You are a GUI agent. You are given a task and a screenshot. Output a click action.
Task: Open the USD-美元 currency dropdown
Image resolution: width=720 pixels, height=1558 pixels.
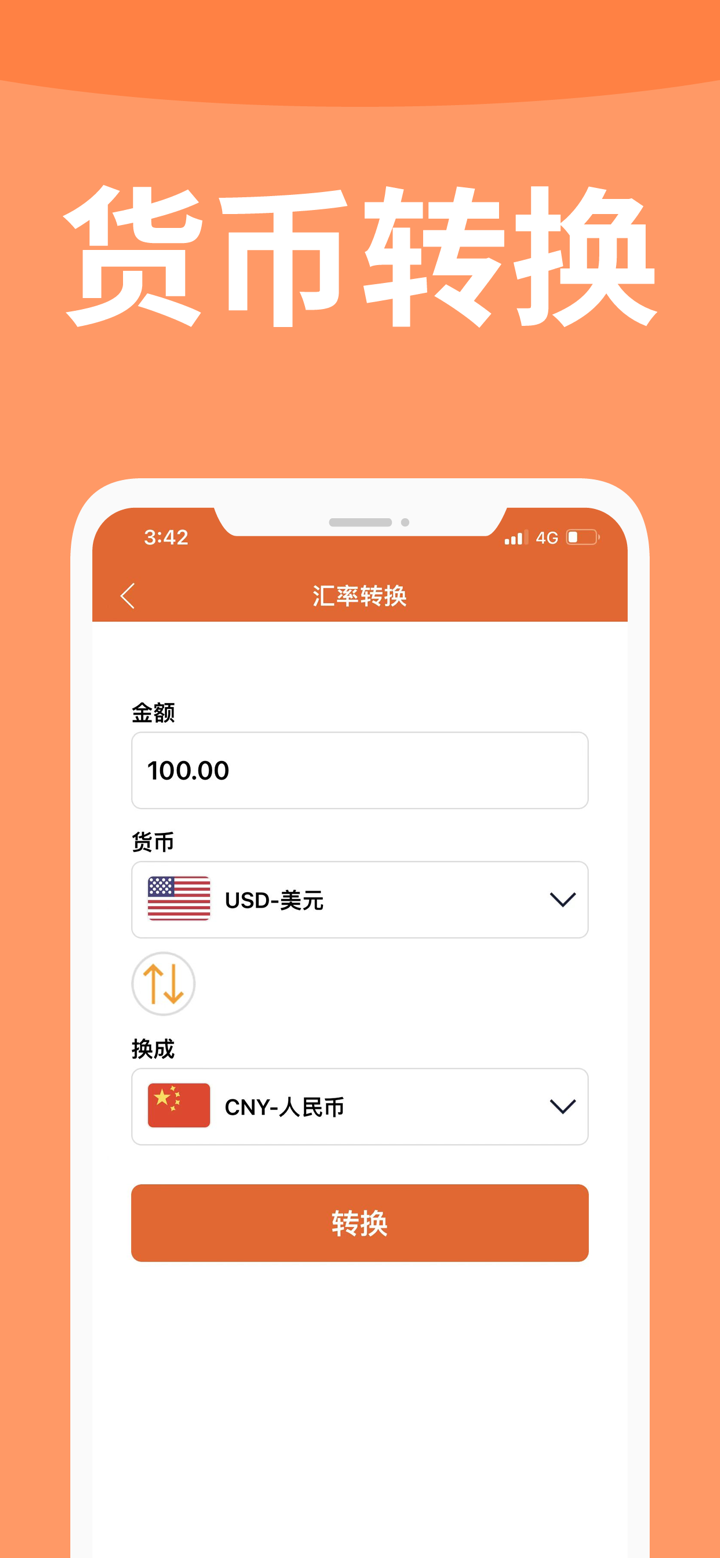click(x=360, y=898)
